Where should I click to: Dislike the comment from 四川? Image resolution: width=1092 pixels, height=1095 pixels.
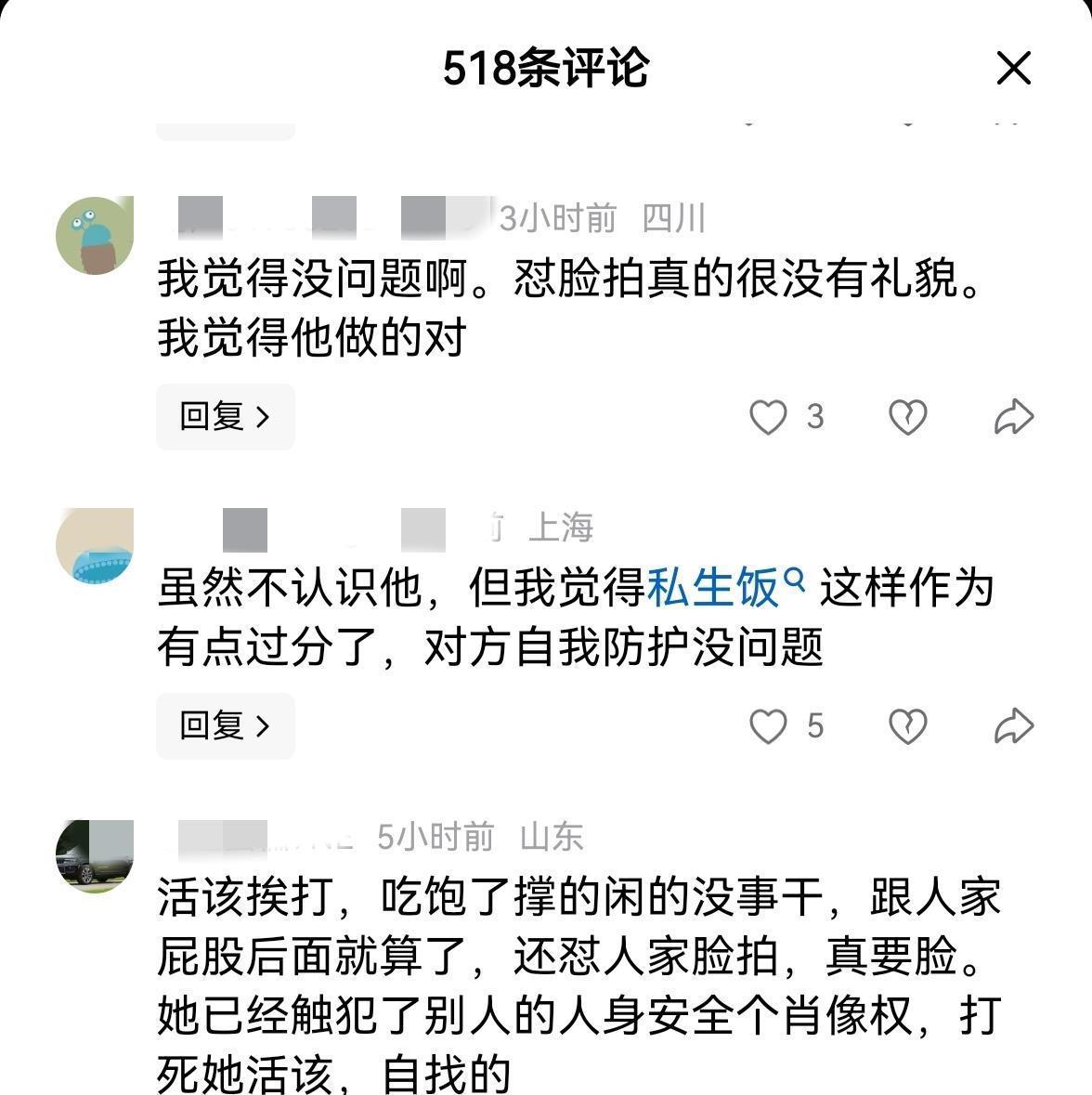pos(907,417)
